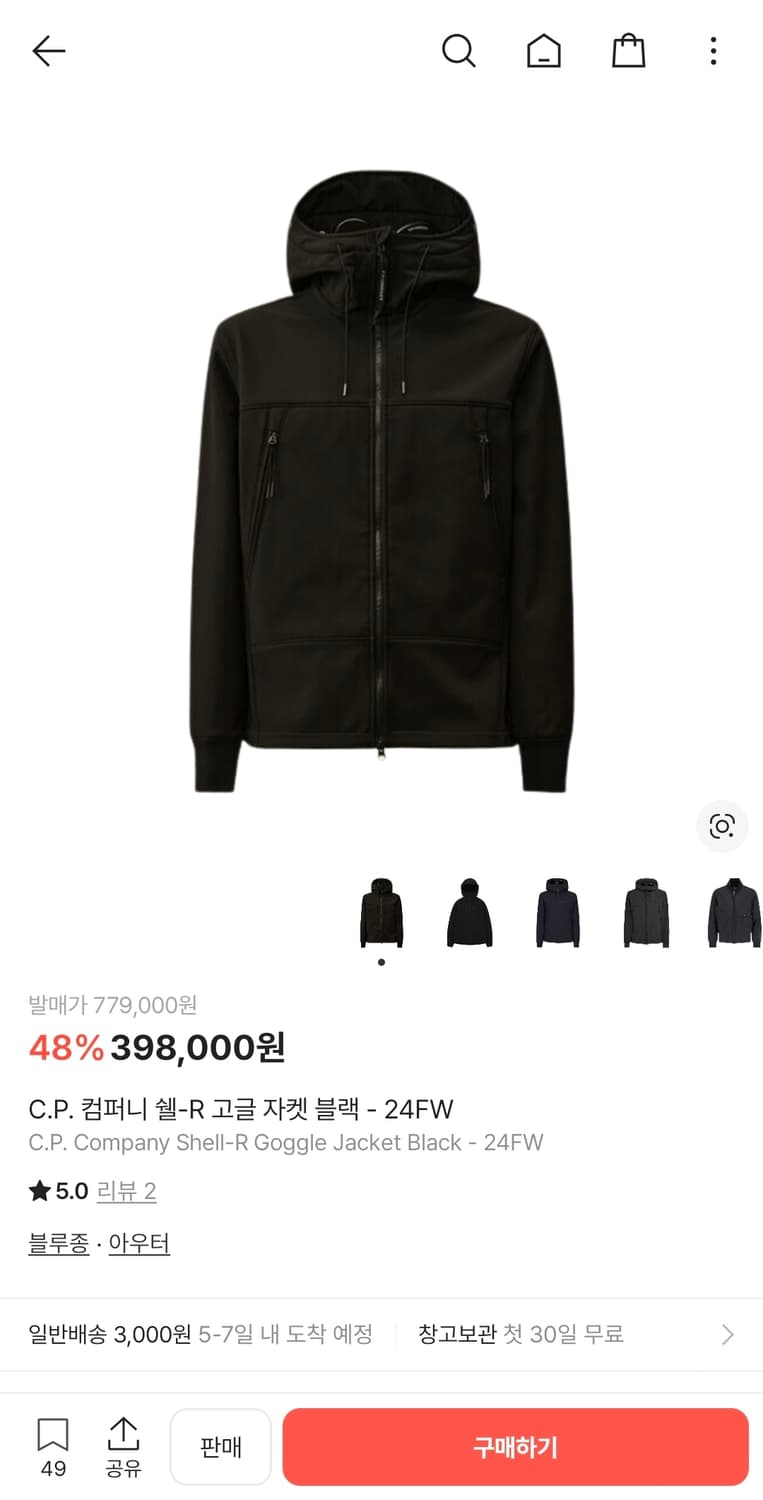Open the 아우터 category page
This screenshot has height=1500, width=763.
(x=139, y=1243)
